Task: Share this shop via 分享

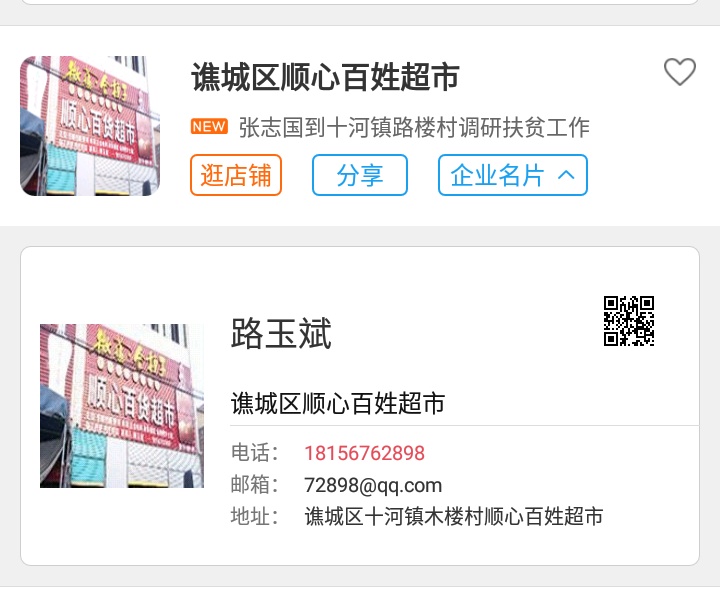Action: click(x=360, y=175)
